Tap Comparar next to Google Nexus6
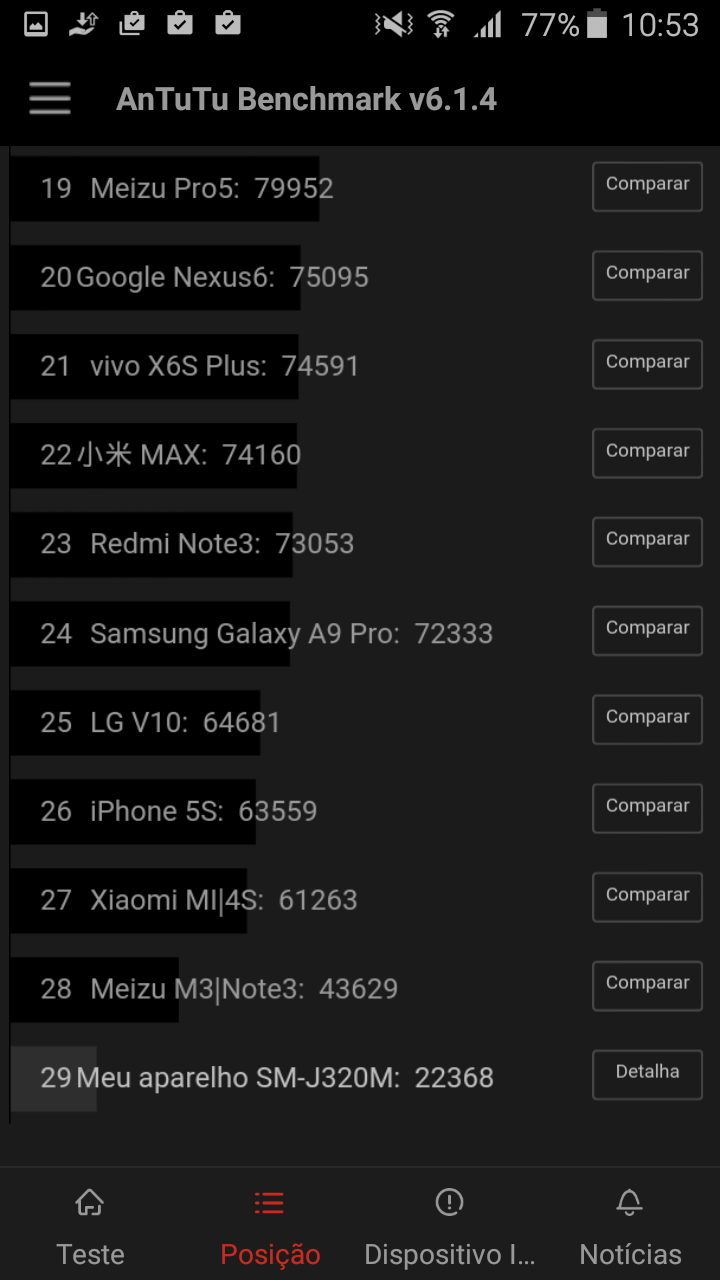Screen dimensions: 720x1280 [647, 275]
